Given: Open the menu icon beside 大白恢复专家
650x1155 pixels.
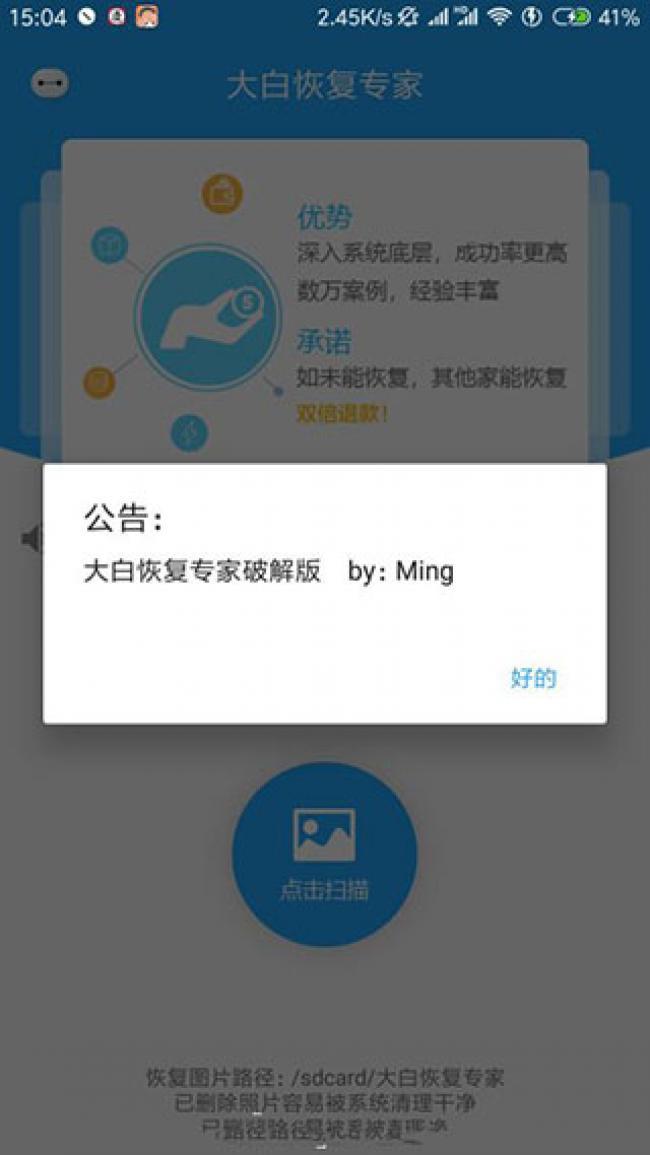Looking at the screenshot, I should pos(50,84).
